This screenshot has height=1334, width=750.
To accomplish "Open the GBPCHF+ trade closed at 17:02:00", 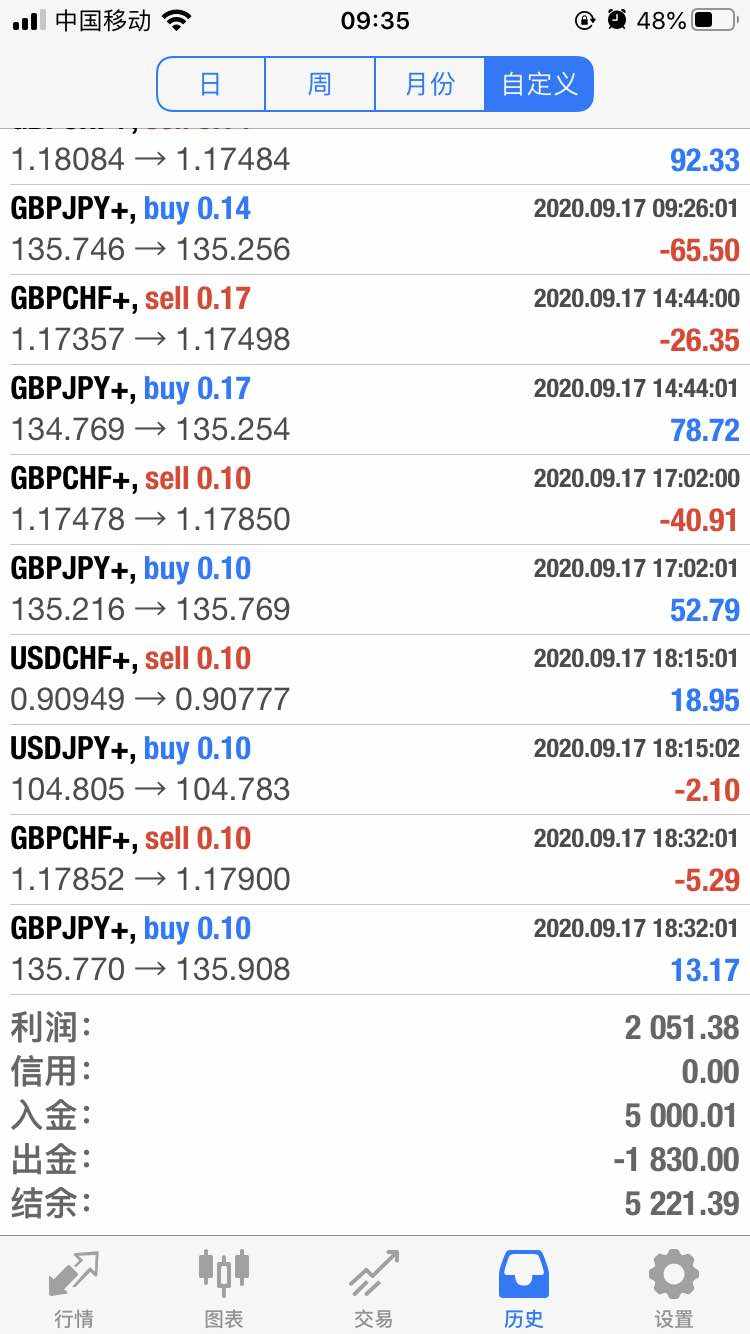I will (375, 499).
